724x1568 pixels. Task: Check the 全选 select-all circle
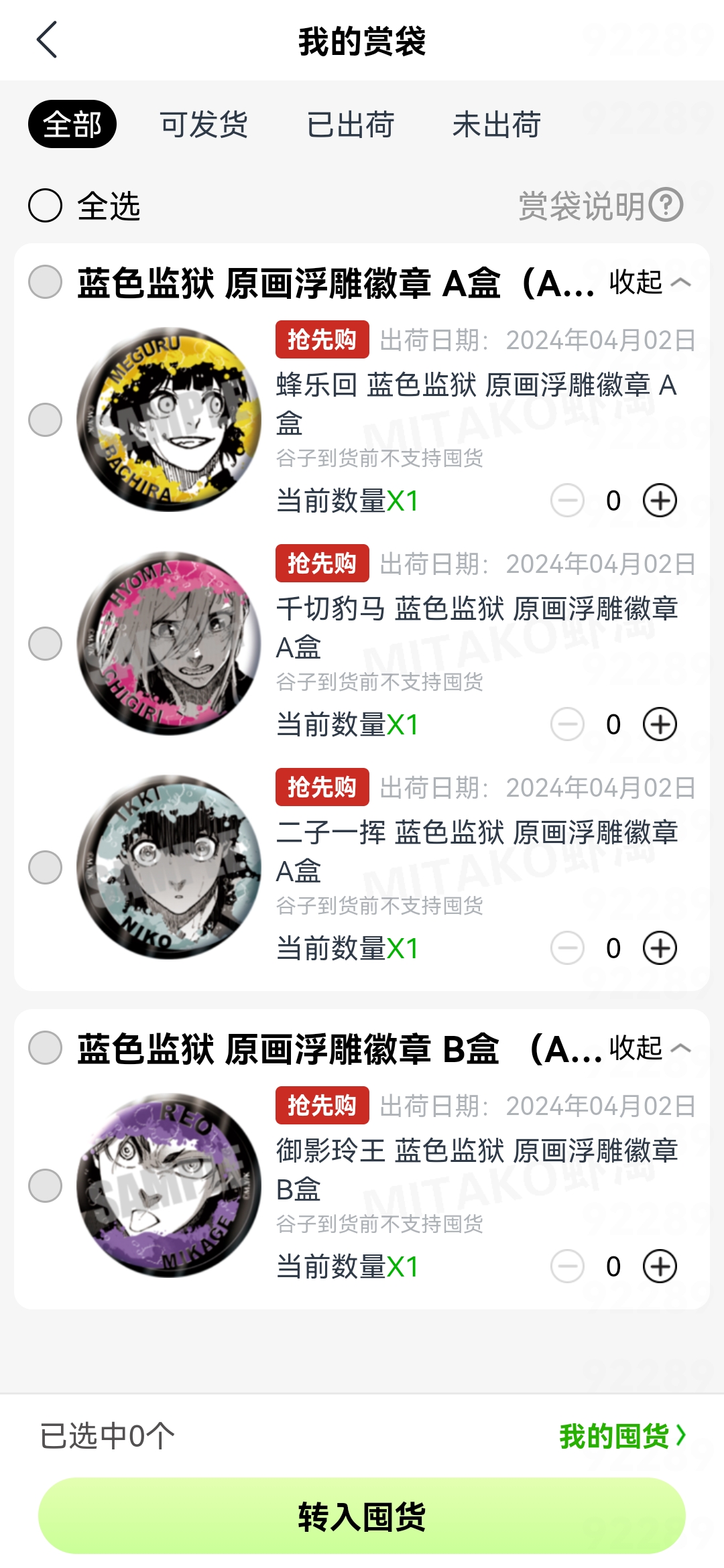click(46, 205)
